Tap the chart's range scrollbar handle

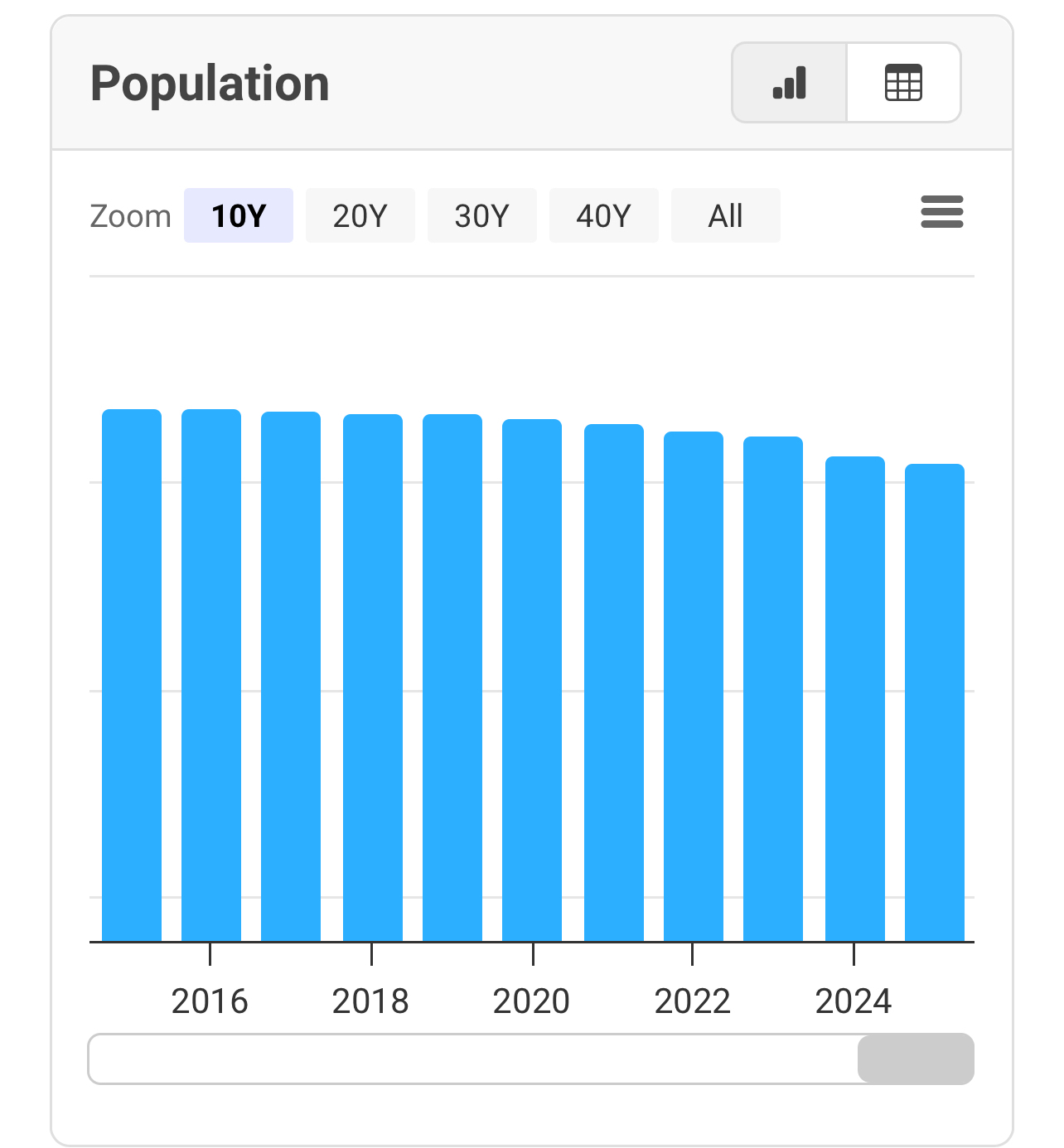(x=915, y=1059)
